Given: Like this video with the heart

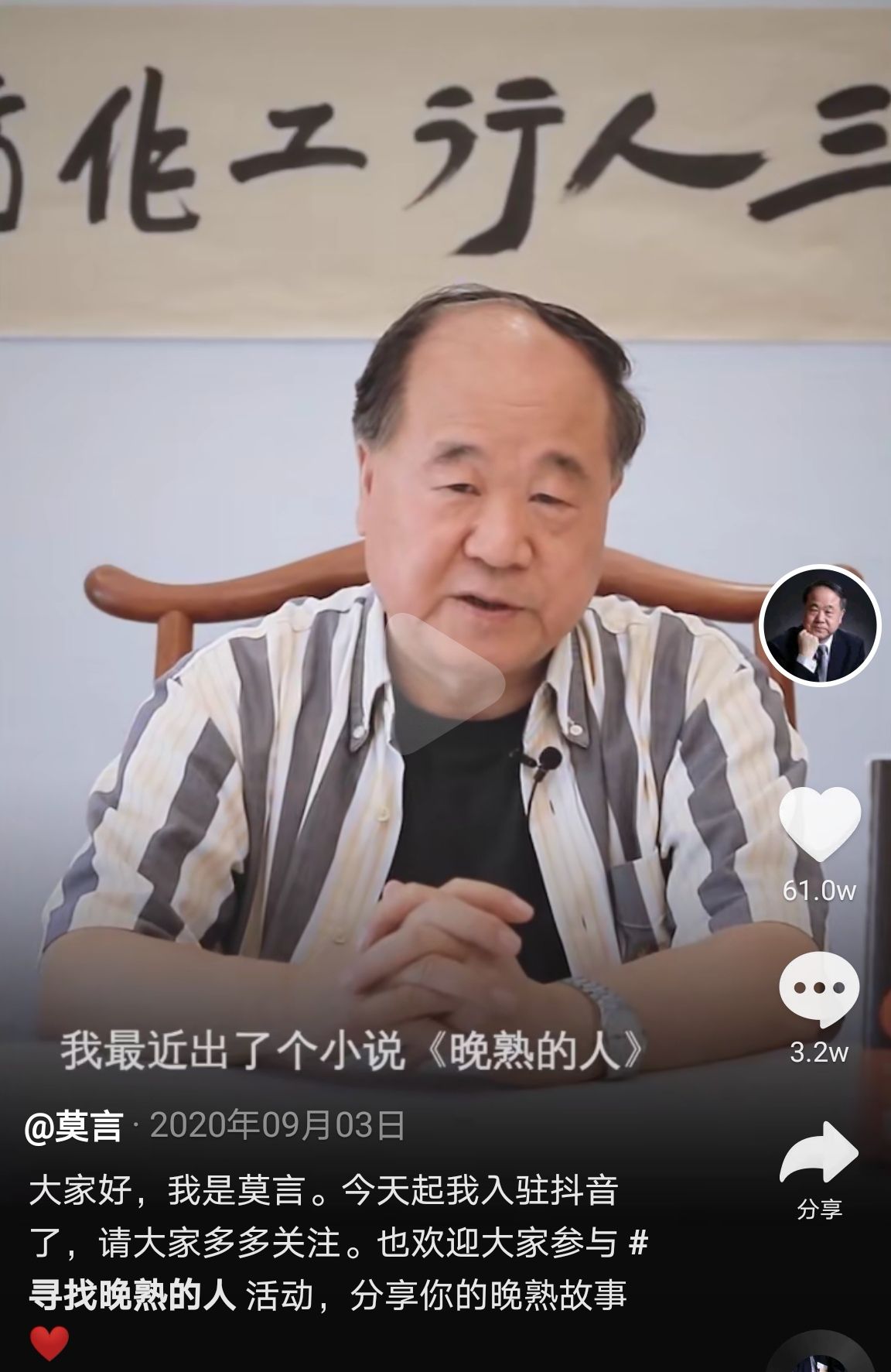Looking at the screenshot, I should tap(819, 825).
